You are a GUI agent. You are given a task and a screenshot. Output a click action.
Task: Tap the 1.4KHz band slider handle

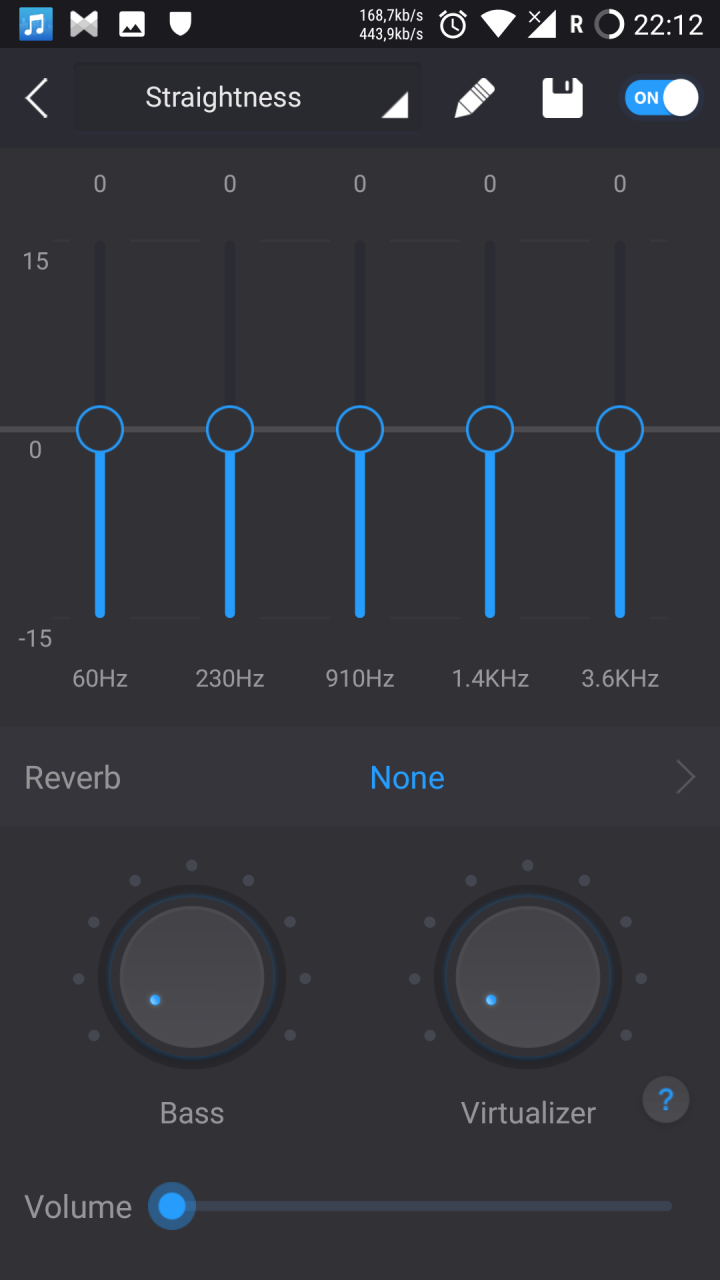490,430
